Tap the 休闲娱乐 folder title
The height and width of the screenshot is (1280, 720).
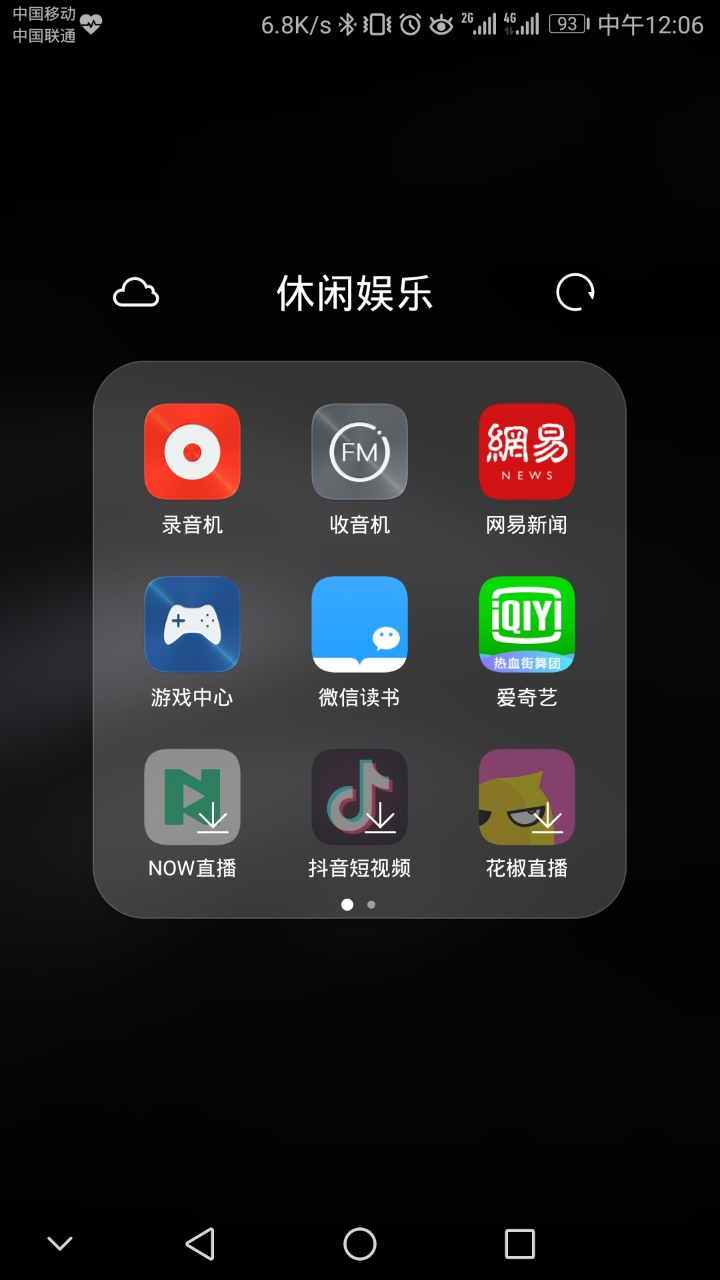(355, 293)
